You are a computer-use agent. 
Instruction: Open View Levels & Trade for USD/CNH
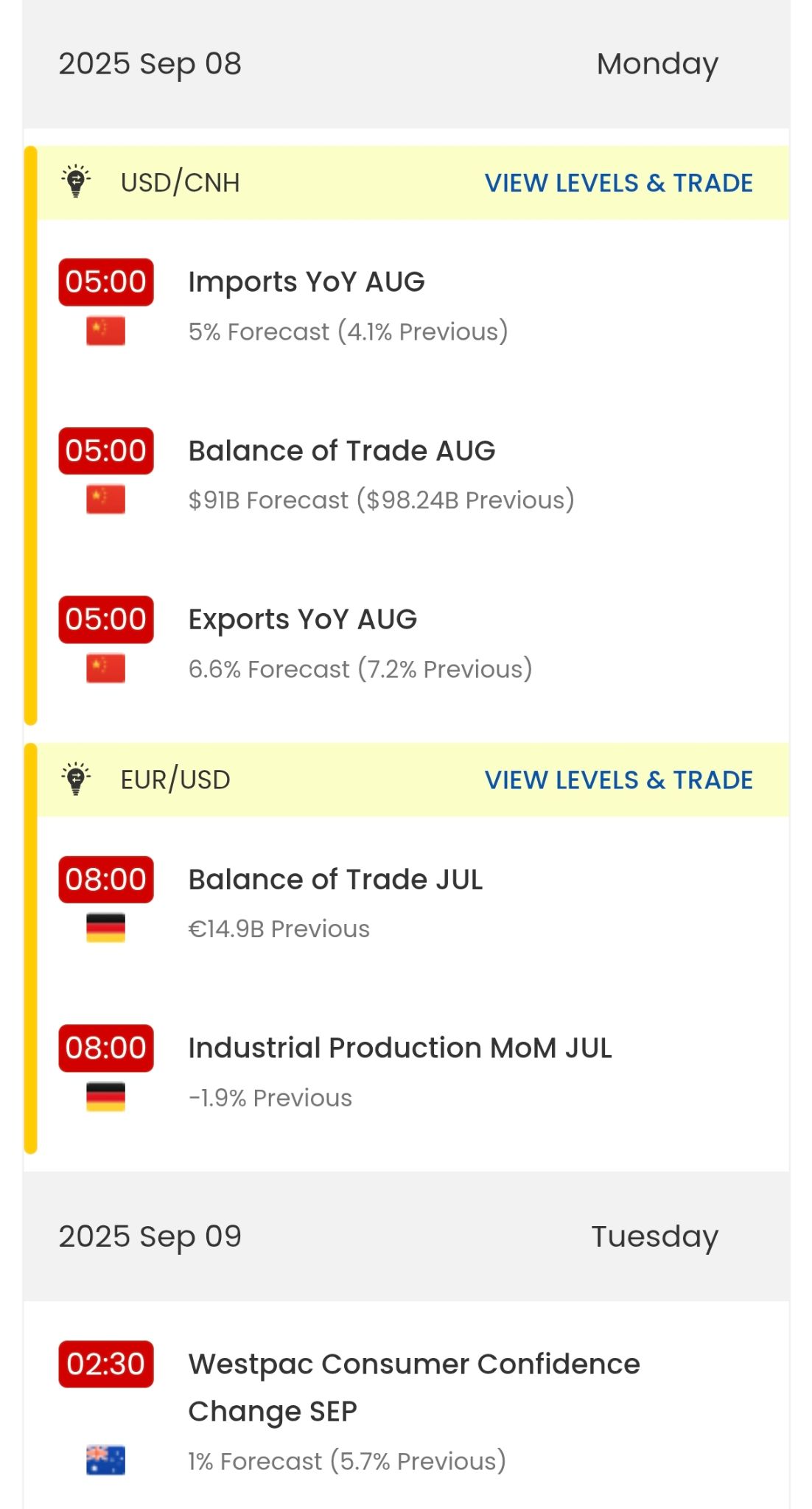(618, 183)
